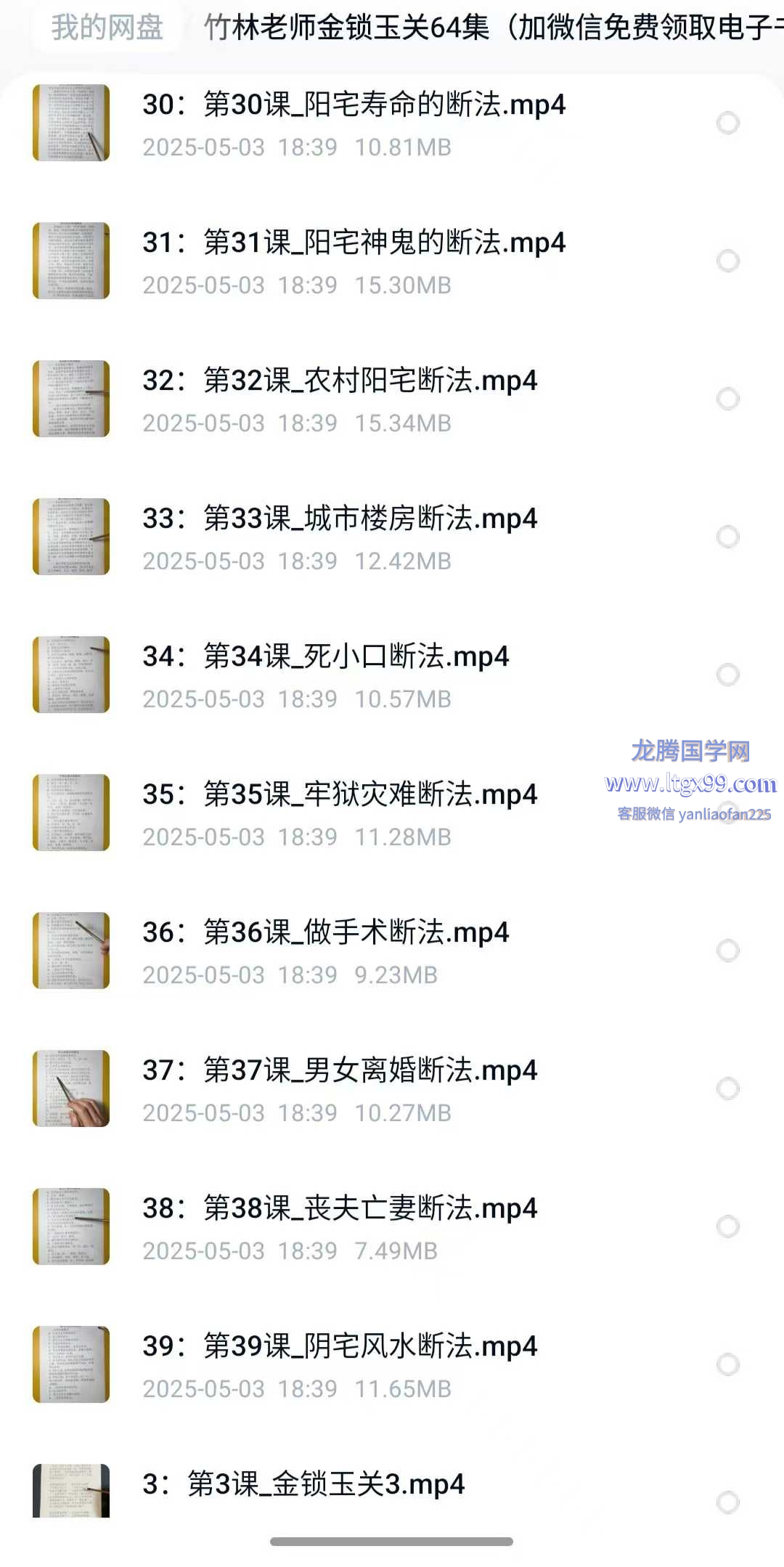Viewport: 784px width, 1567px height.
Task: Open video 第32课_农村阳宅断法.mp4
Action: (x=340, y=381)
